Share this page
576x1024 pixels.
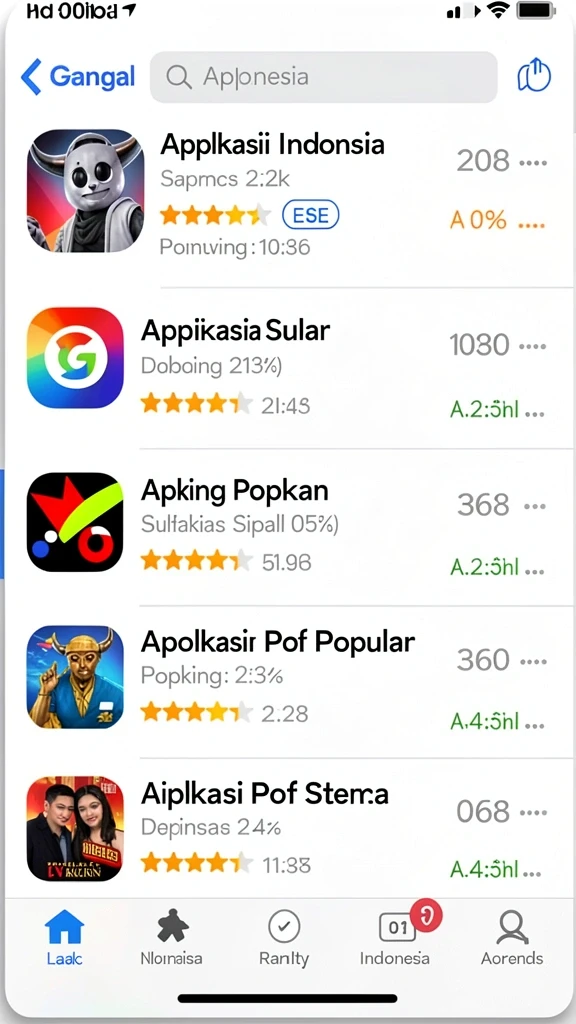point(534,76)
